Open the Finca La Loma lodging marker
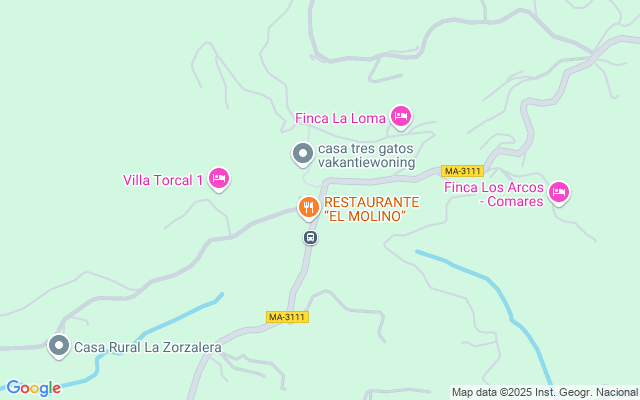The image size is (640, 400). 400,118
